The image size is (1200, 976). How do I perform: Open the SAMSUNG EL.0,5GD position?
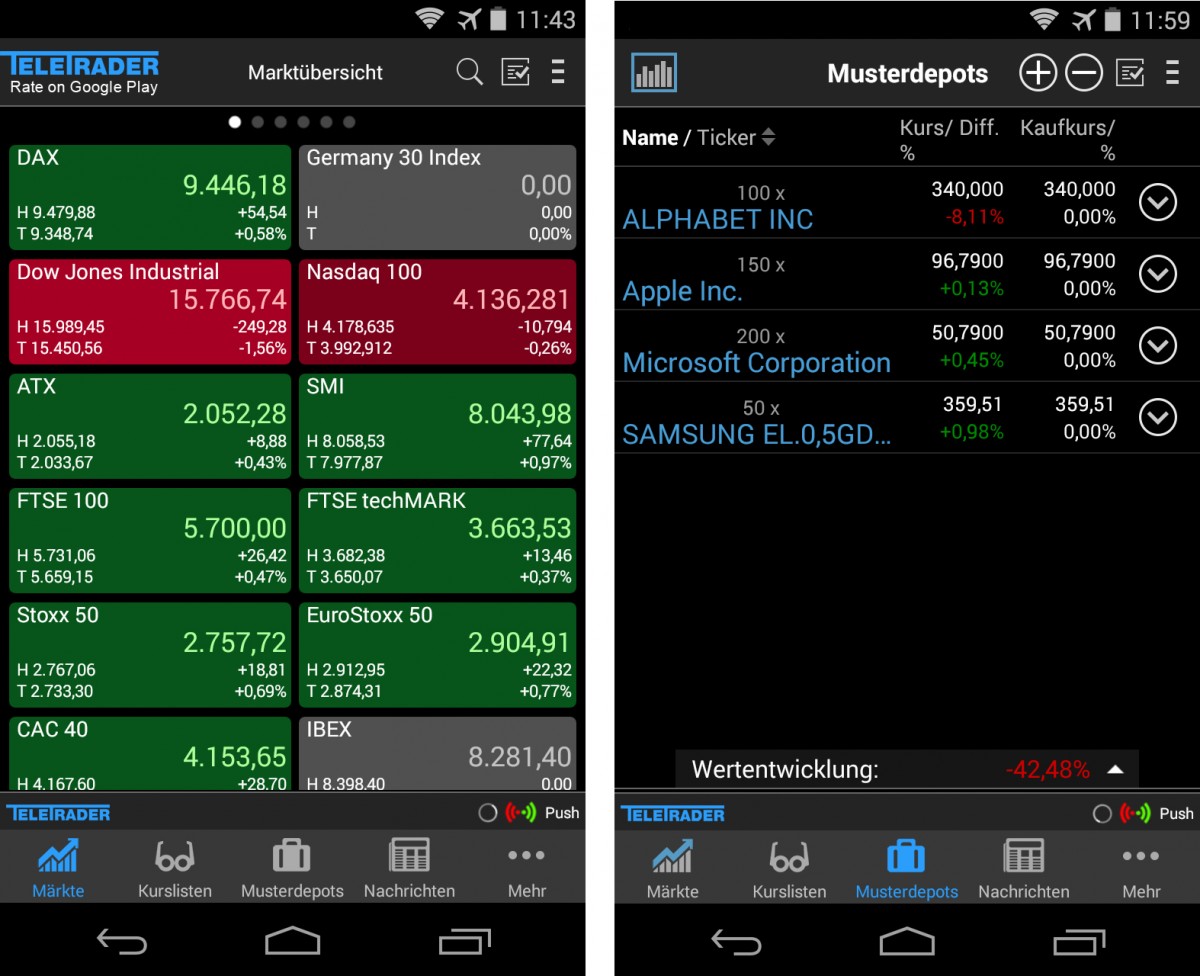[x=756, y=434]
